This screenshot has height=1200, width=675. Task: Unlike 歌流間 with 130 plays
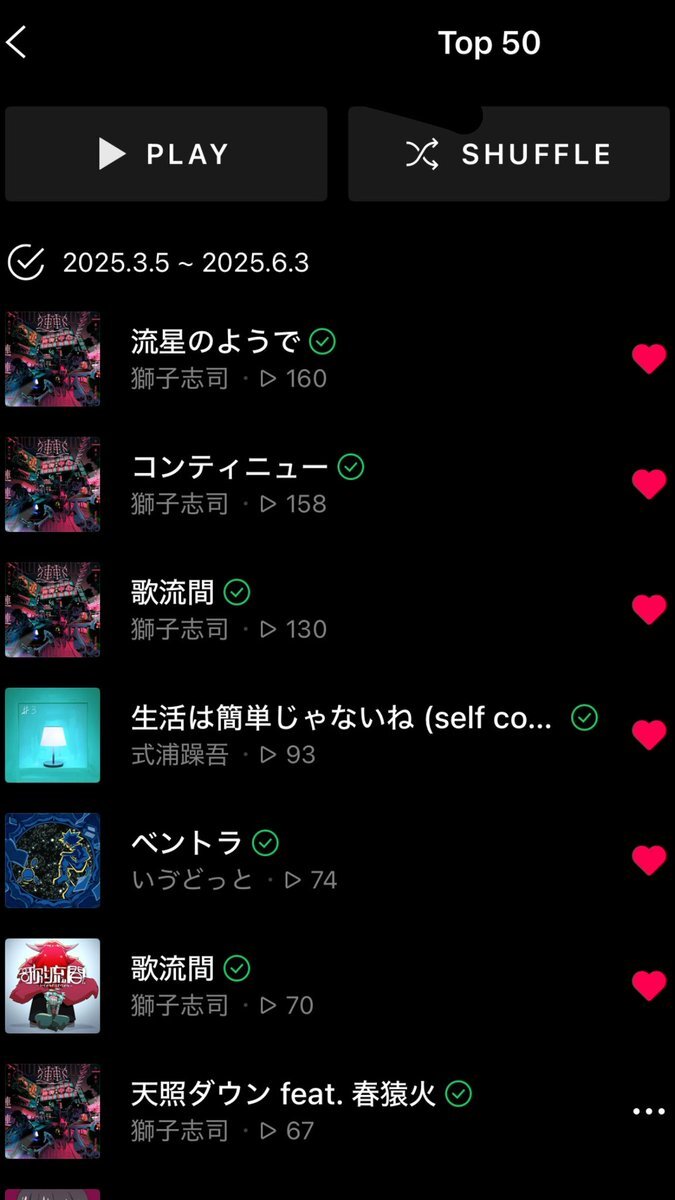[649, 609]
